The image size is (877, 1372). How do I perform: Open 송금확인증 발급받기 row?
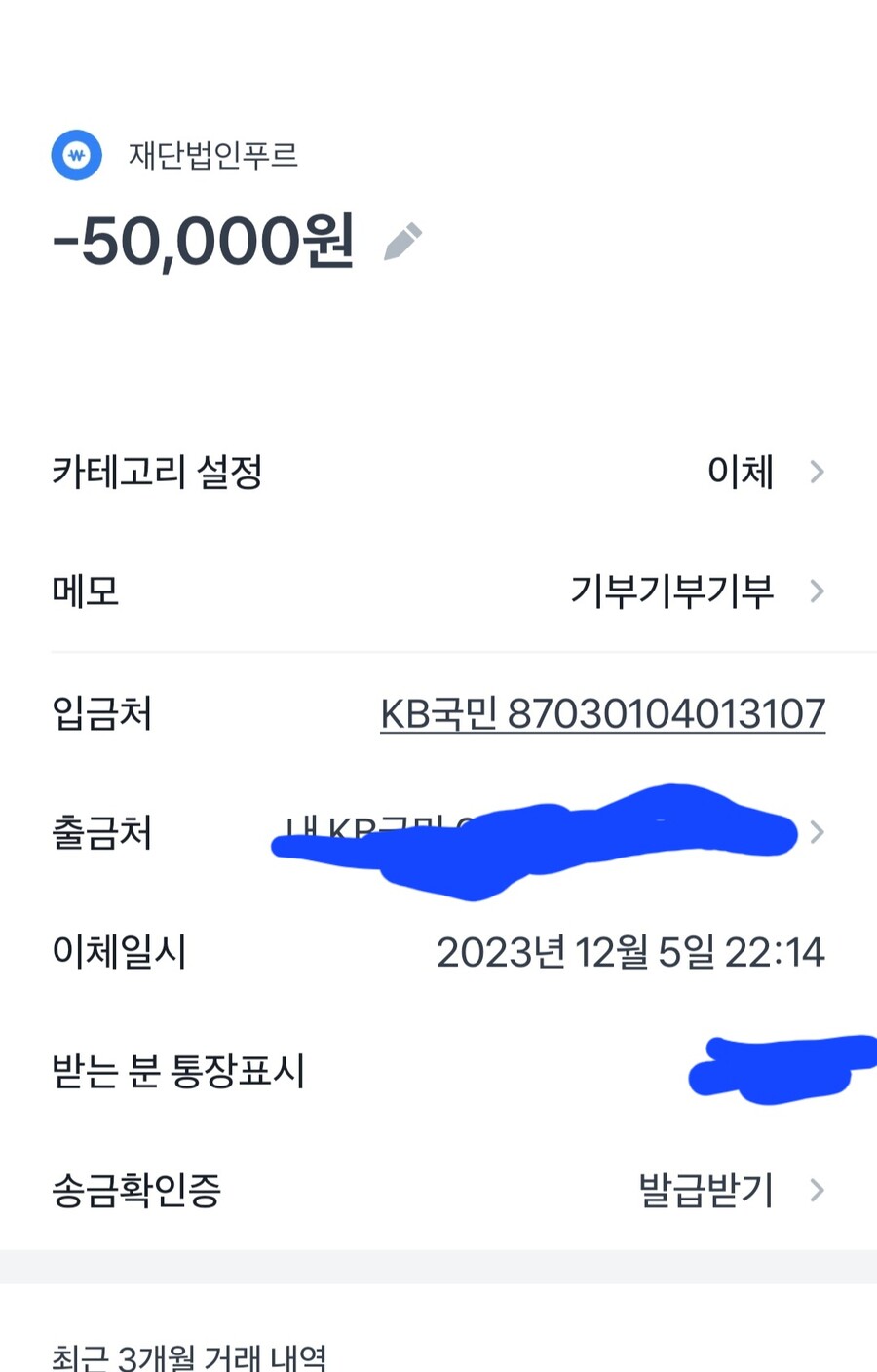point(706,1190)
